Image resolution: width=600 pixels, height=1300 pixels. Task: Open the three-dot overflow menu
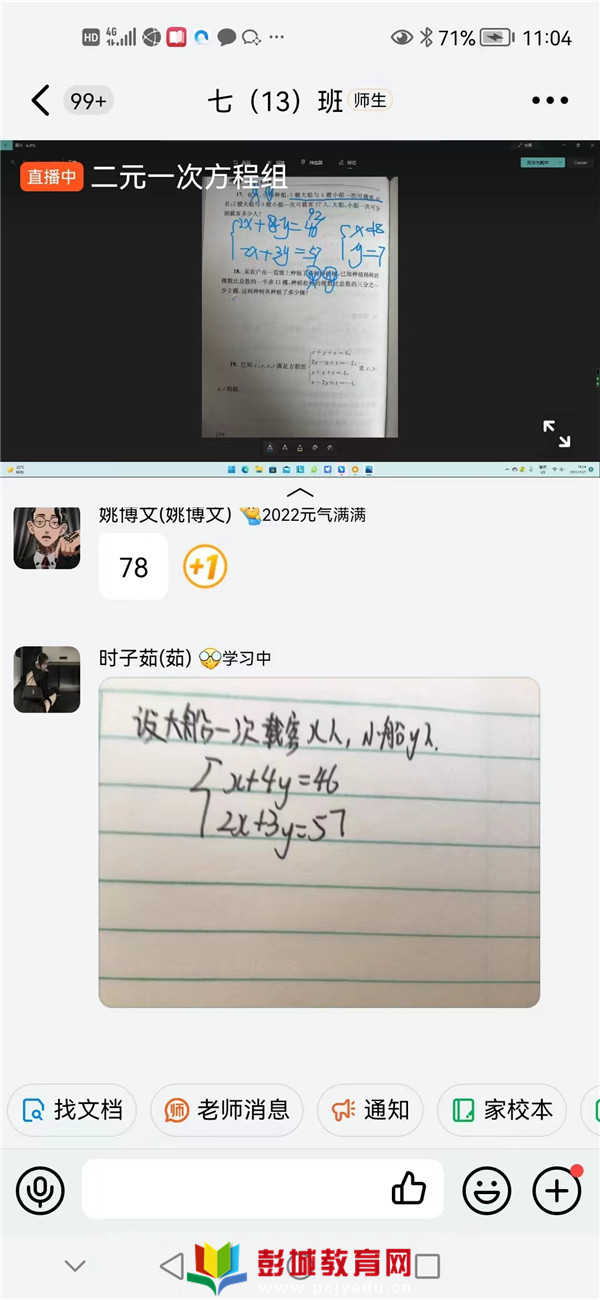[x=549, y=100]
